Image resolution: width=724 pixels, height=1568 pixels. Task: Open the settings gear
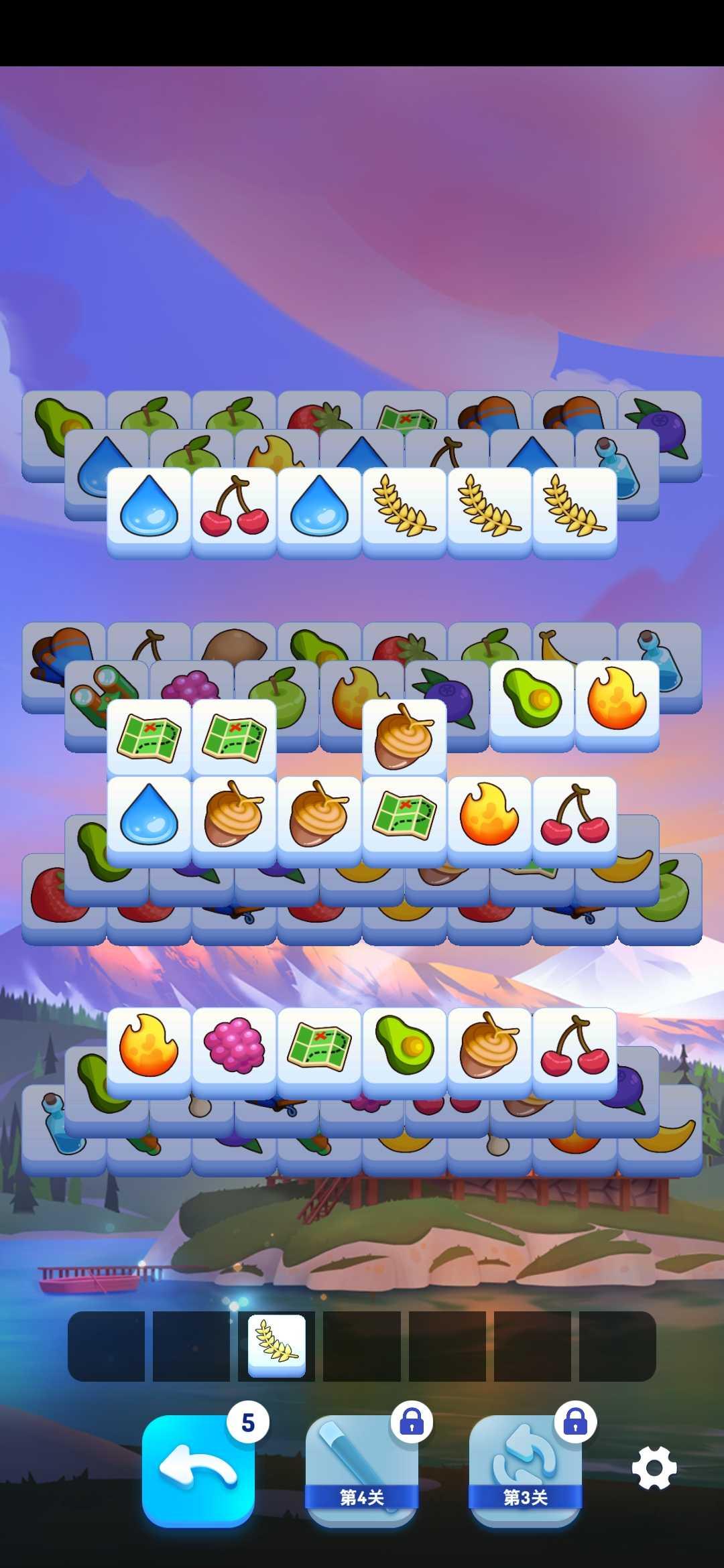click(x=654, y=1467)
